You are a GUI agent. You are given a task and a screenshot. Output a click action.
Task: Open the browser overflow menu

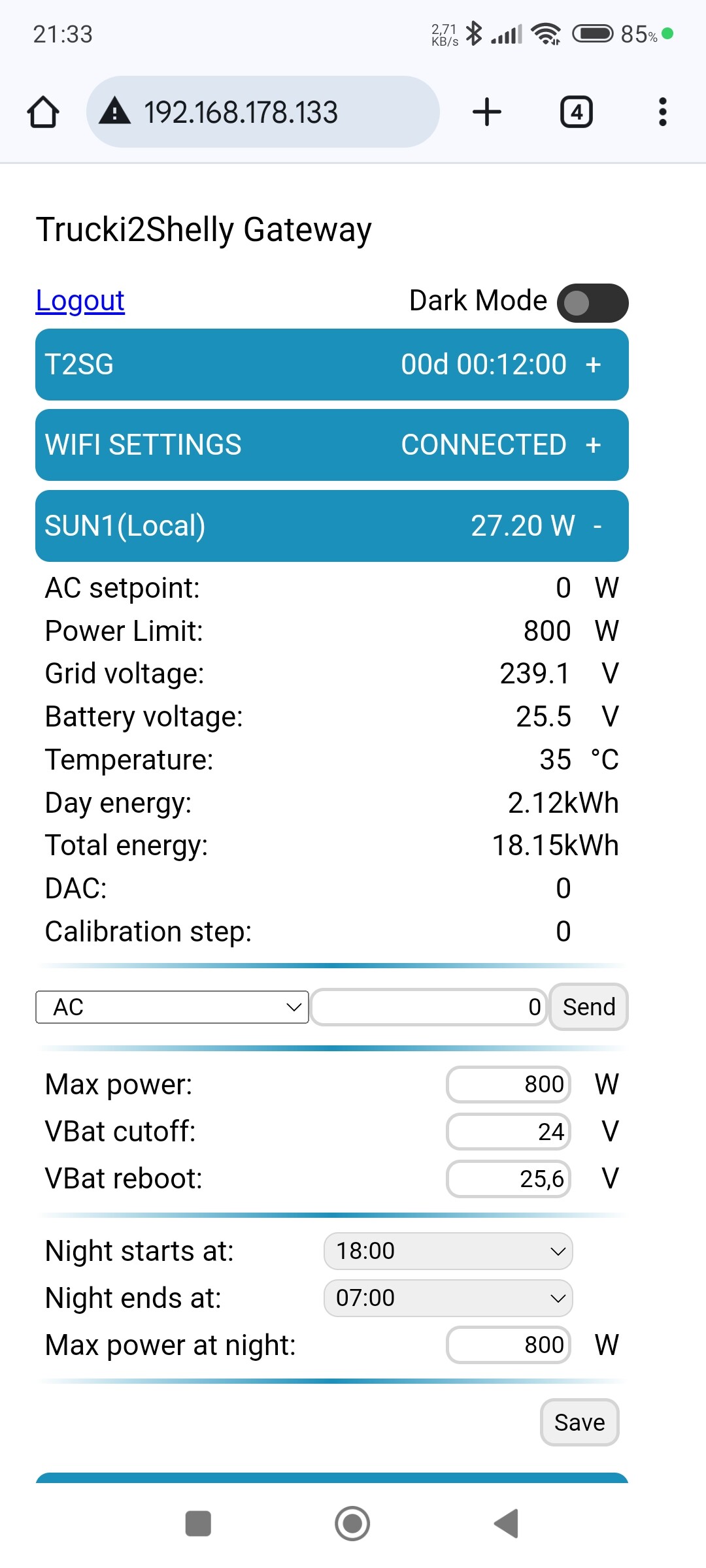(x=662, y=112)
